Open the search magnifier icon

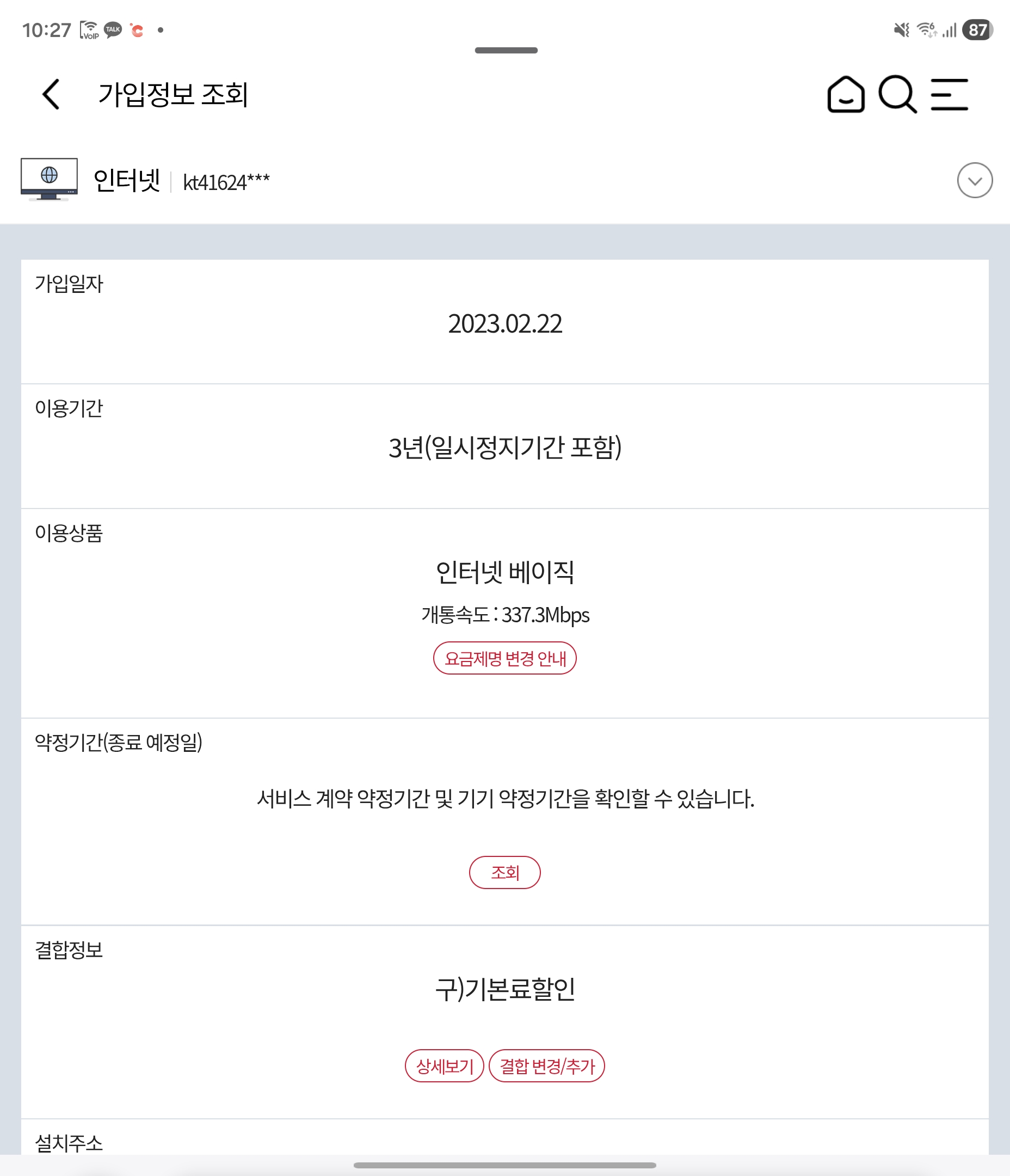(897, 94)
